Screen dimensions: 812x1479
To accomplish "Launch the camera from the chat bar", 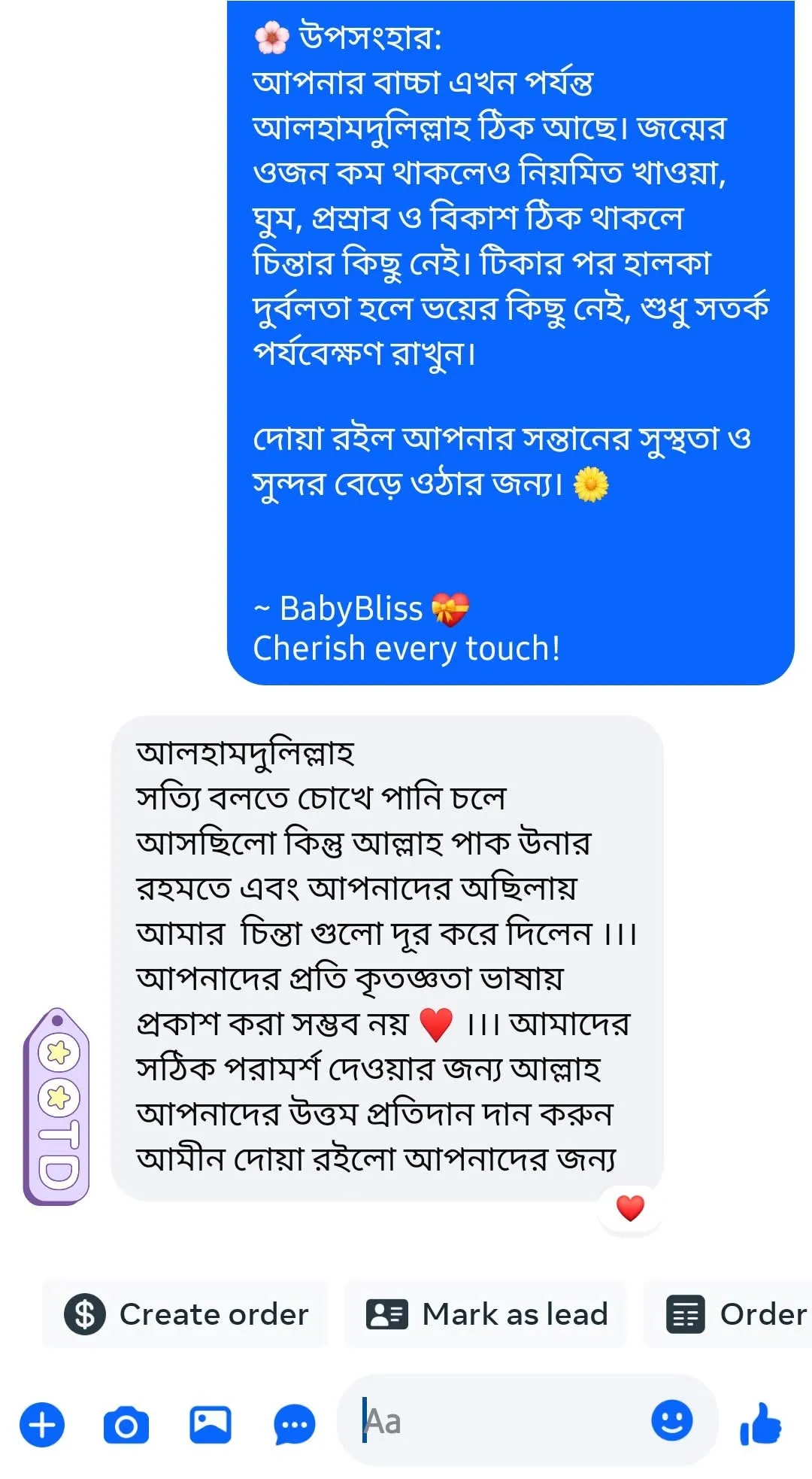I will [x=126, y=1424].
